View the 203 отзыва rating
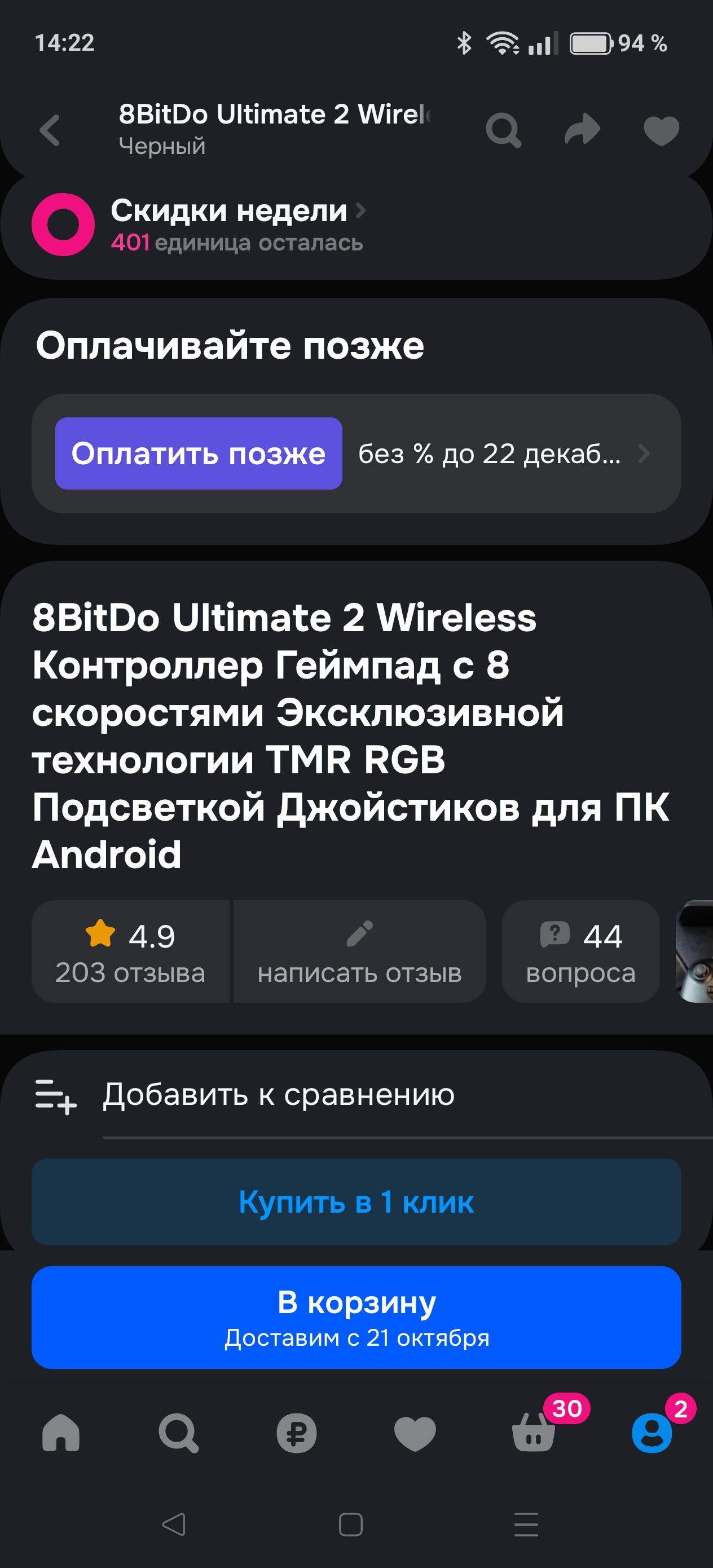The width and height of the screenshot is (713, 1568). (130, 952)
